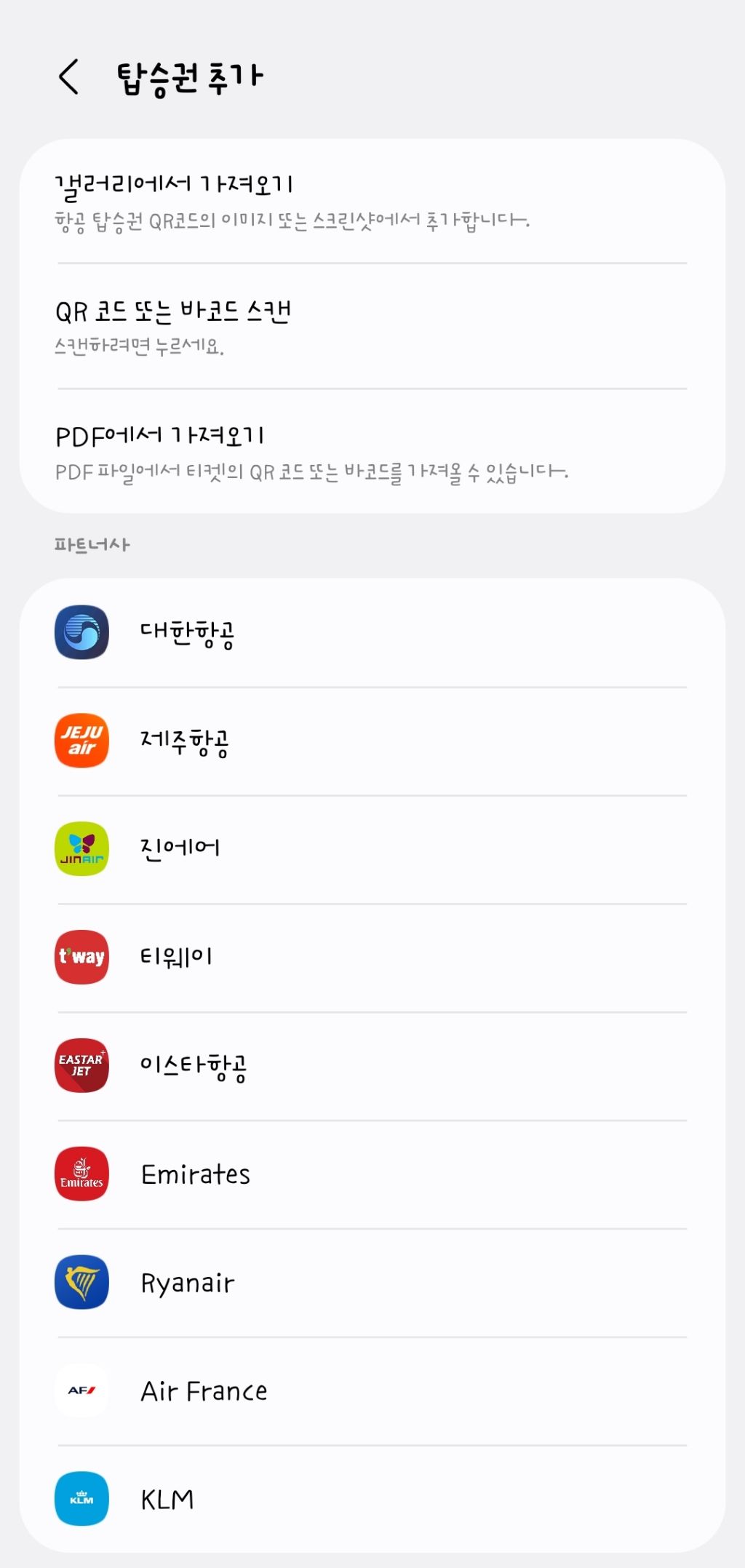Open 티웨이 airline entry
This screenshot has width=745, height=1568.
[371, 958]
